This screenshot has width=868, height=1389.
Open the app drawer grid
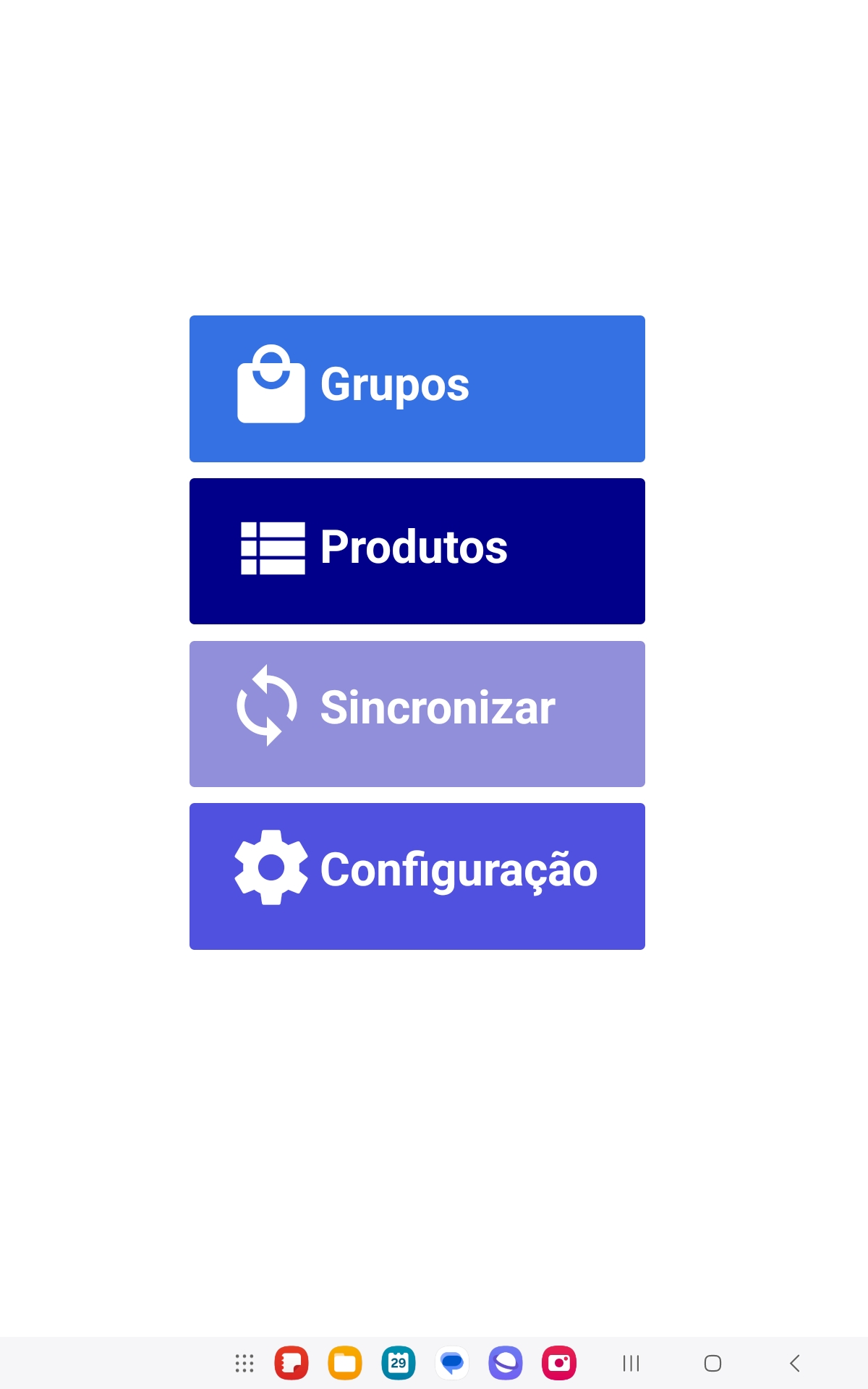tap(244, 1363)
